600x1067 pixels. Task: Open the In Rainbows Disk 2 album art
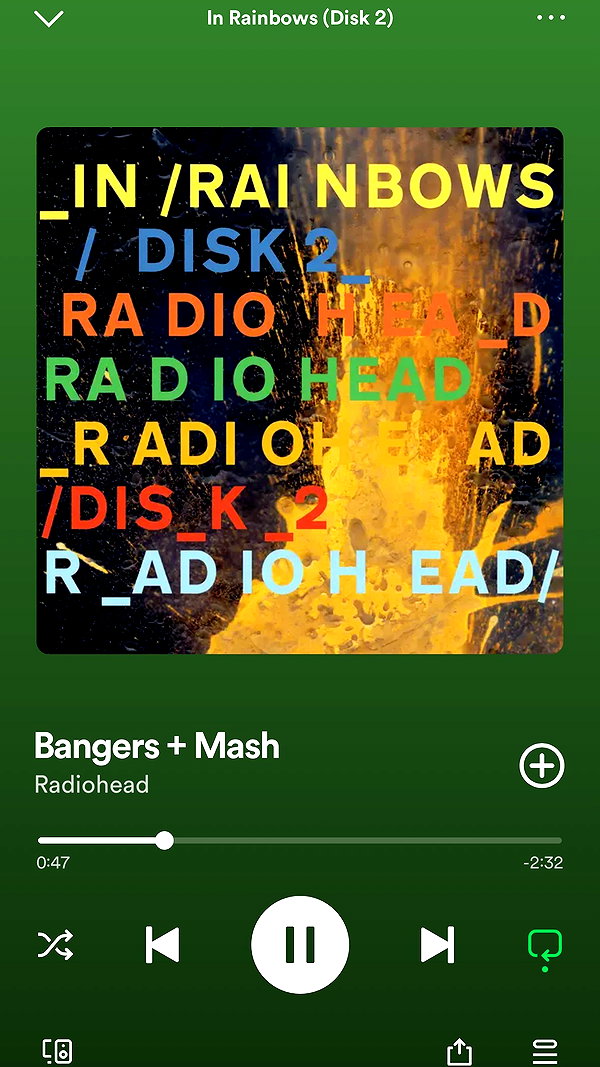tap(300, 391)
